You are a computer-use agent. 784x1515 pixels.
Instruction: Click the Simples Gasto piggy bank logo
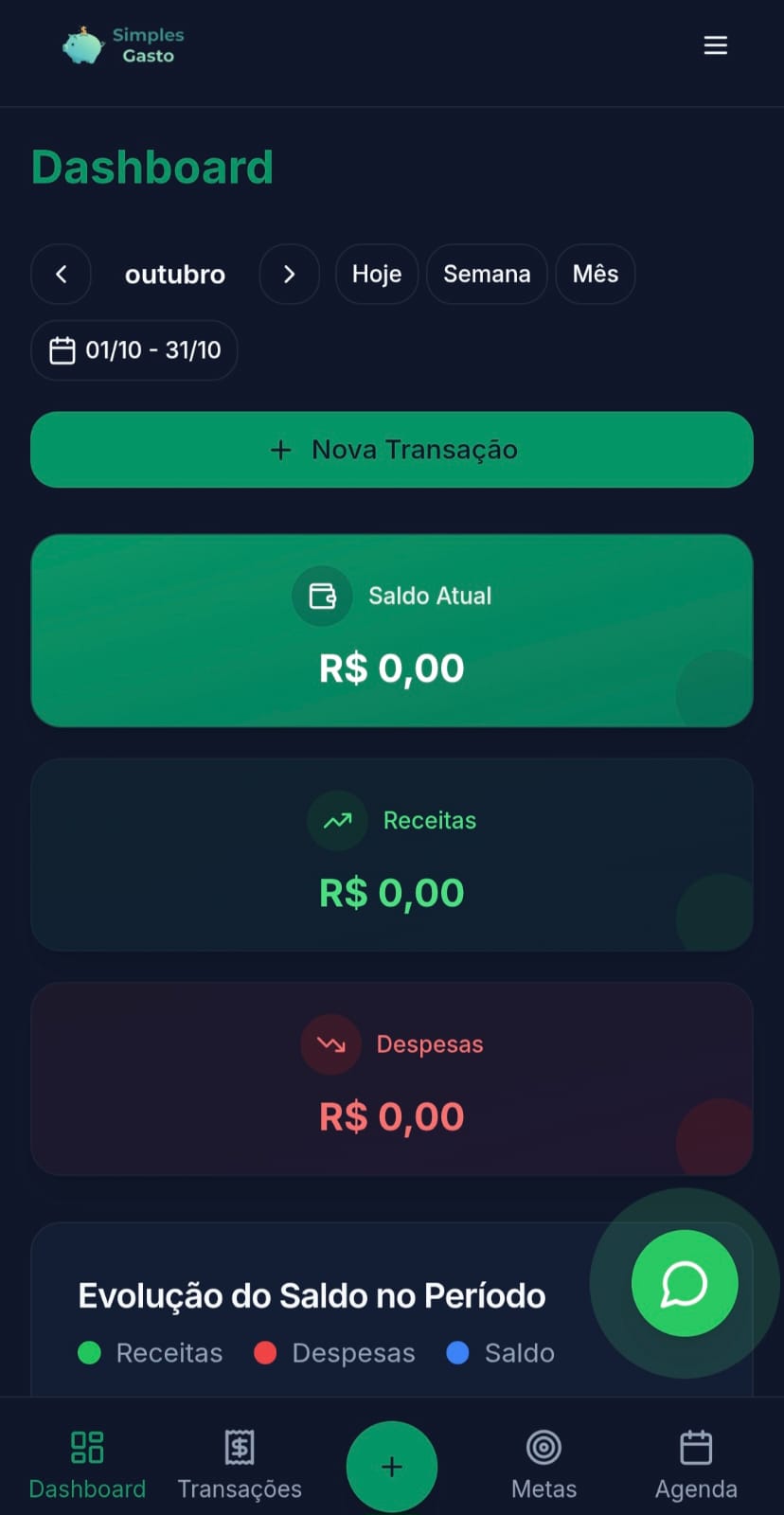coord(83,45)
